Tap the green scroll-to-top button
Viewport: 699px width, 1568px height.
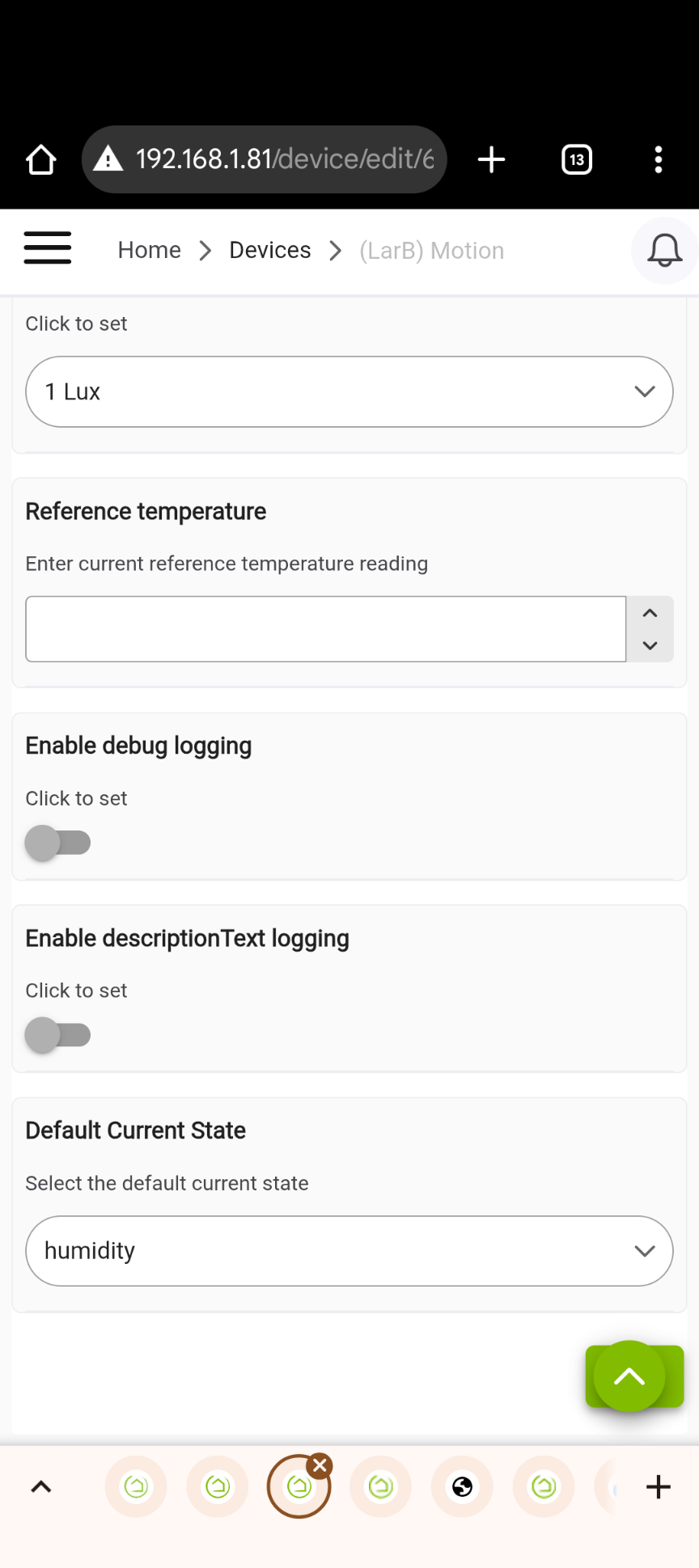[x=629, y=1376]
